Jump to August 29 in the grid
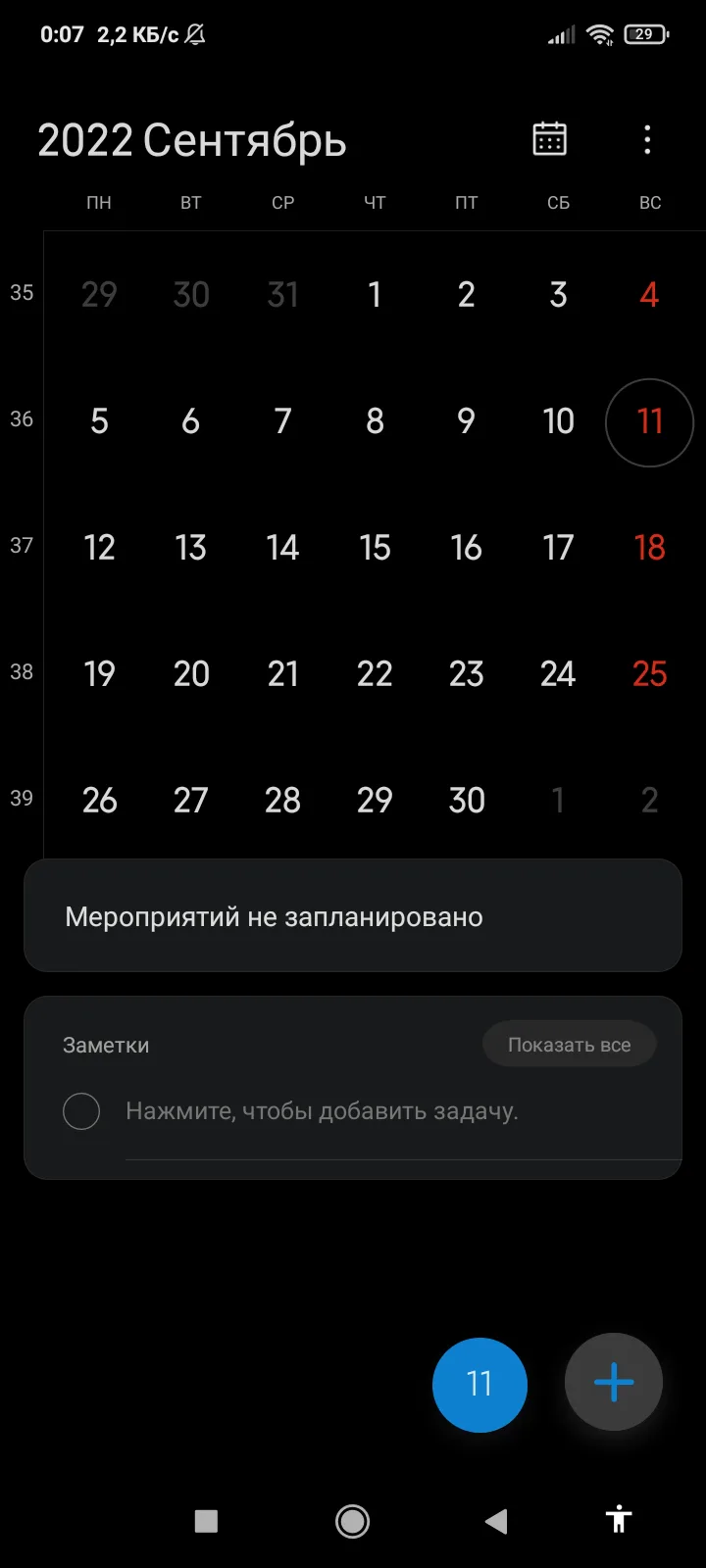706x1568 pixels. [99, 295]
